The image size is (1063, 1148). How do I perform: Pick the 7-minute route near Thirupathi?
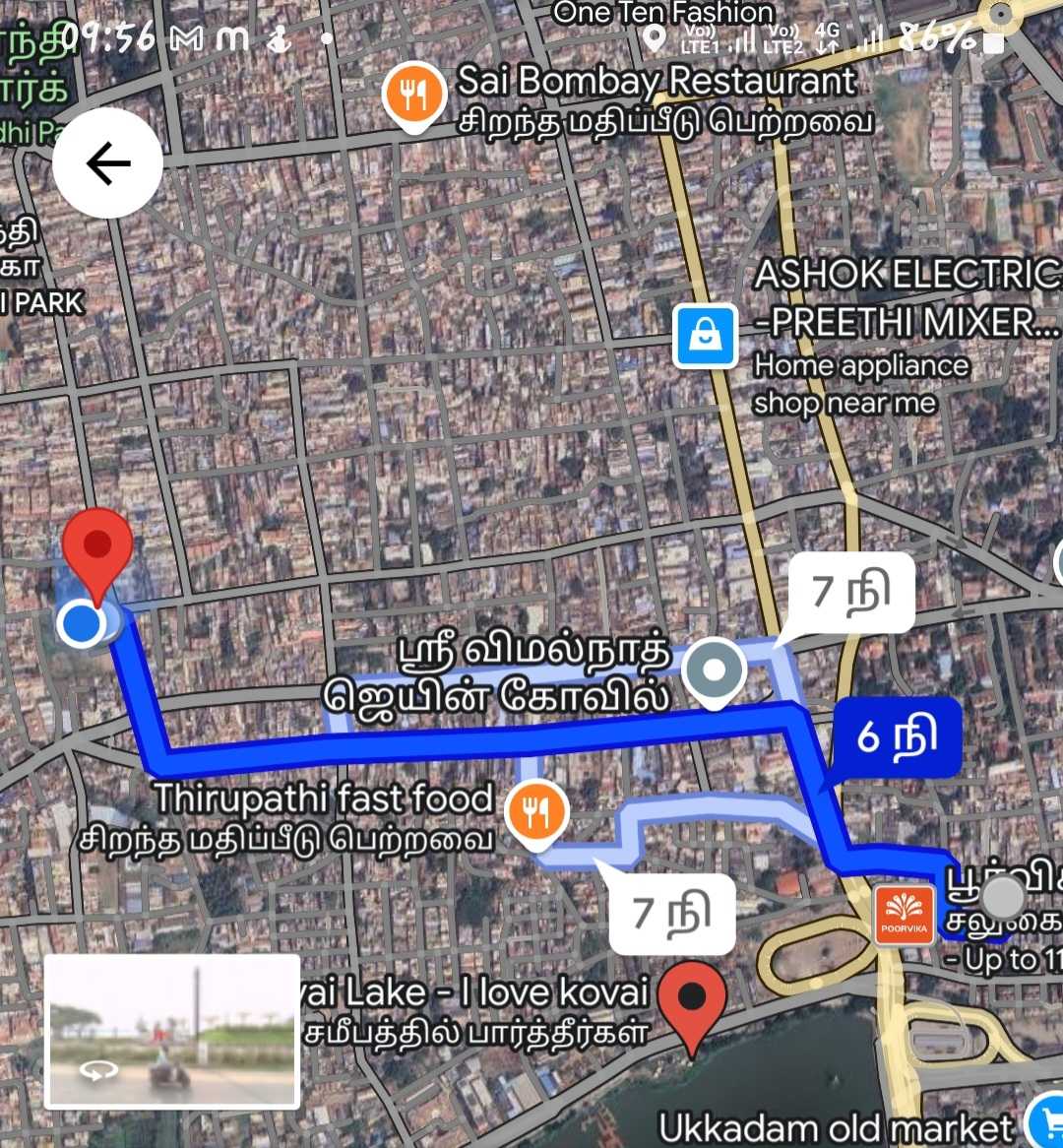pyautogui.click(x=672, y=913)
